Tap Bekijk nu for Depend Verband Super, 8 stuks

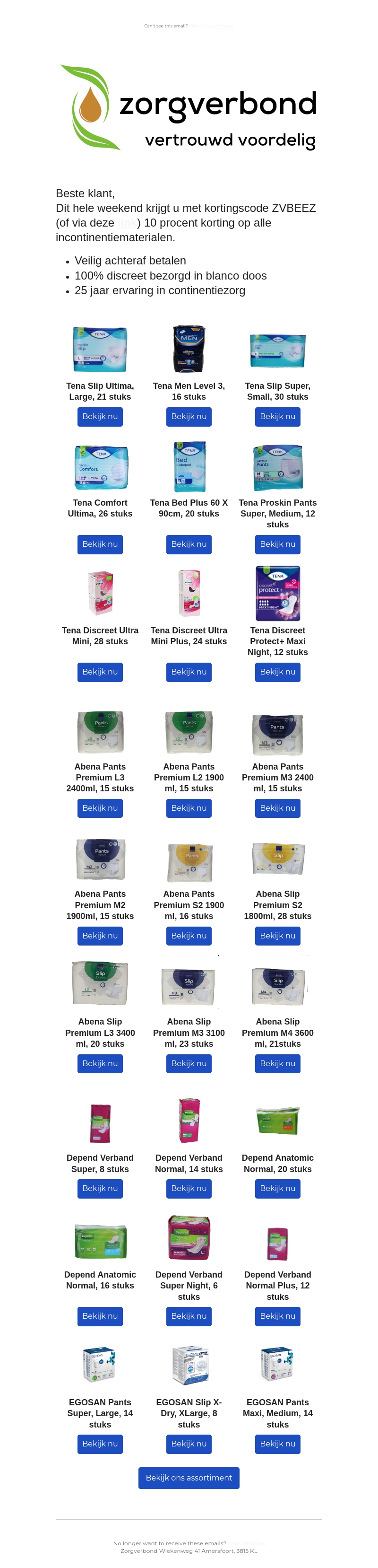[100, 1188]
